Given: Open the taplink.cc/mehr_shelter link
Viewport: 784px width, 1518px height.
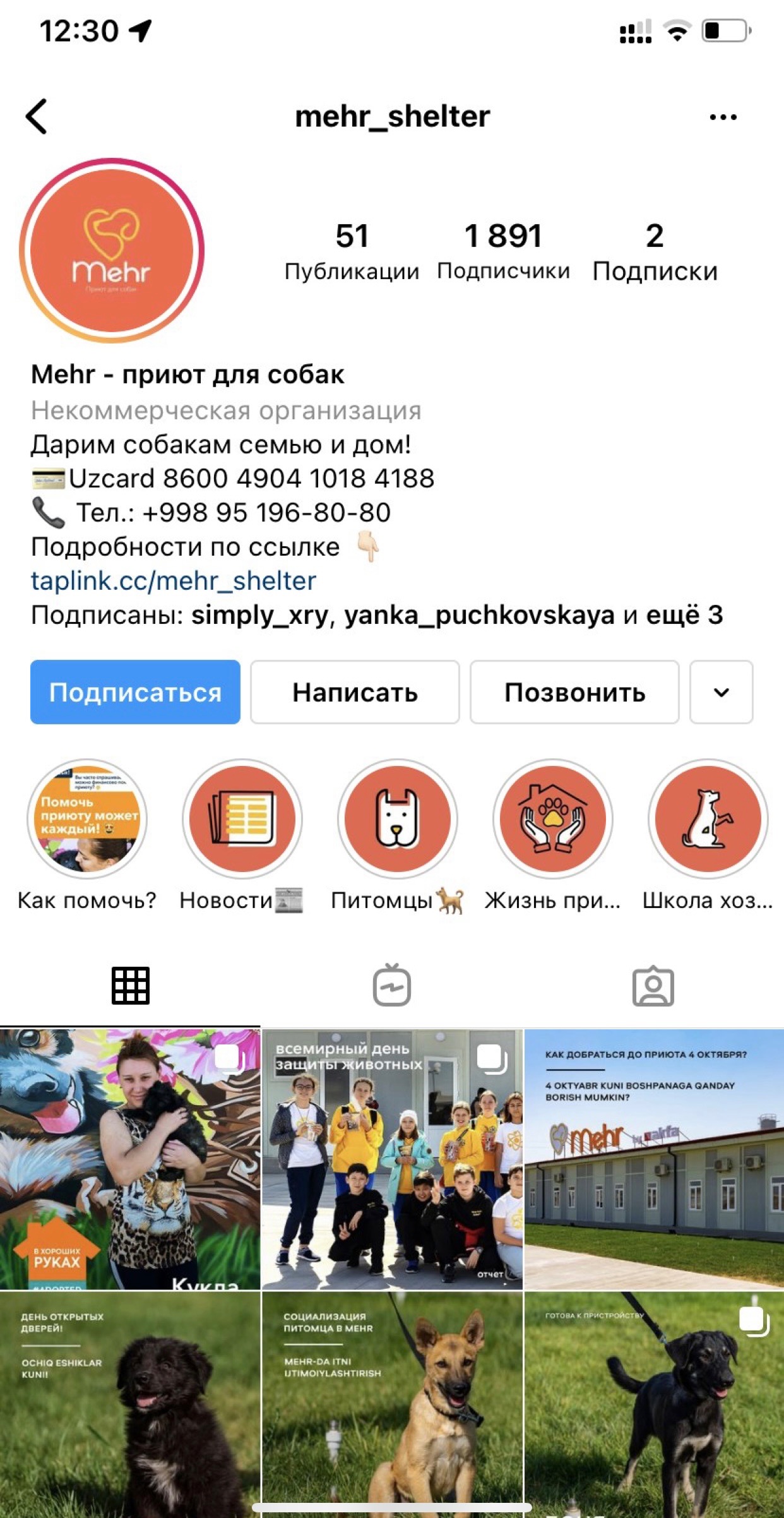Looking at the screenshot, I should (x=174, y=581).
